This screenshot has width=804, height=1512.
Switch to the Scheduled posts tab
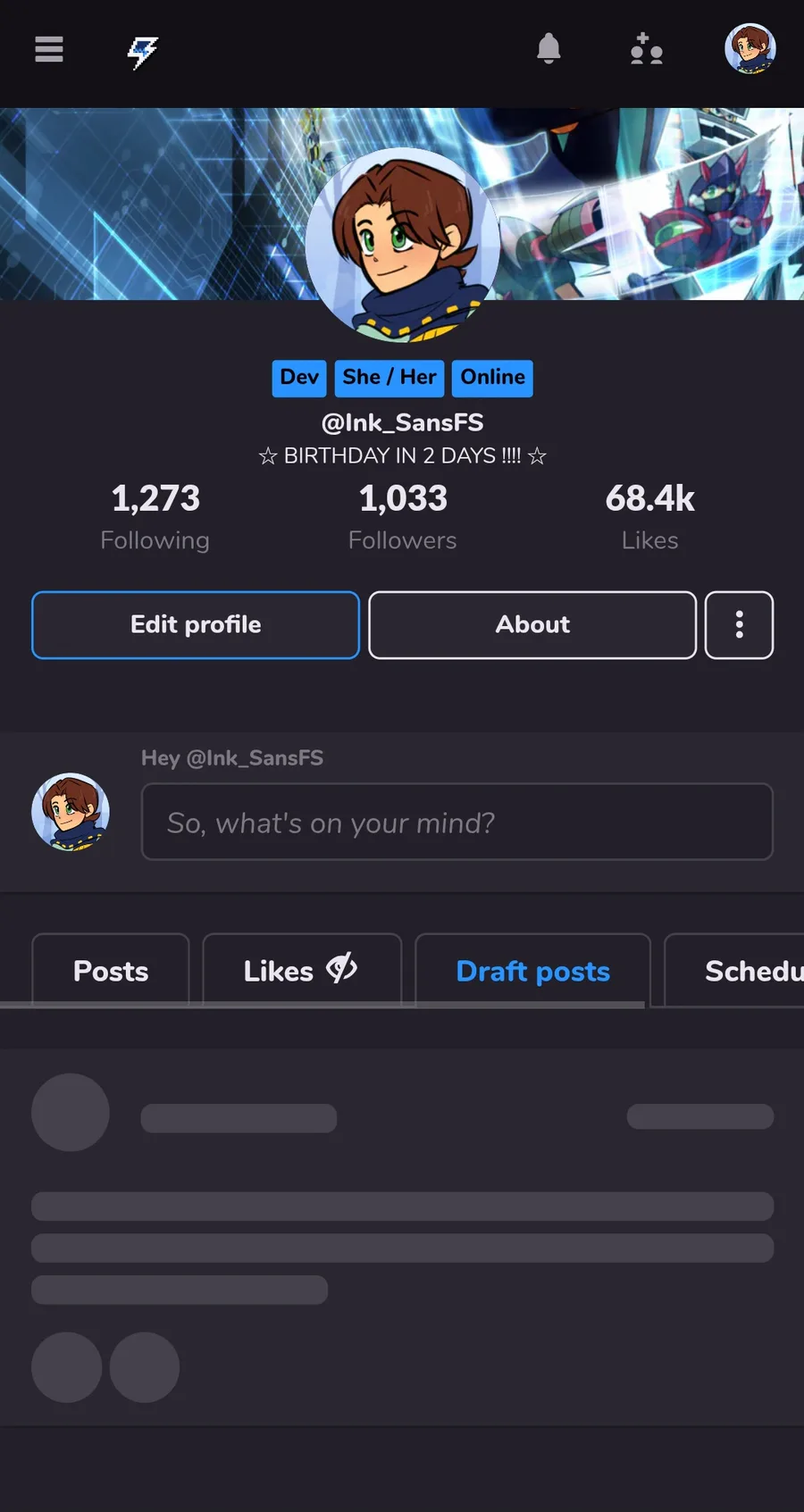point(734,971)
